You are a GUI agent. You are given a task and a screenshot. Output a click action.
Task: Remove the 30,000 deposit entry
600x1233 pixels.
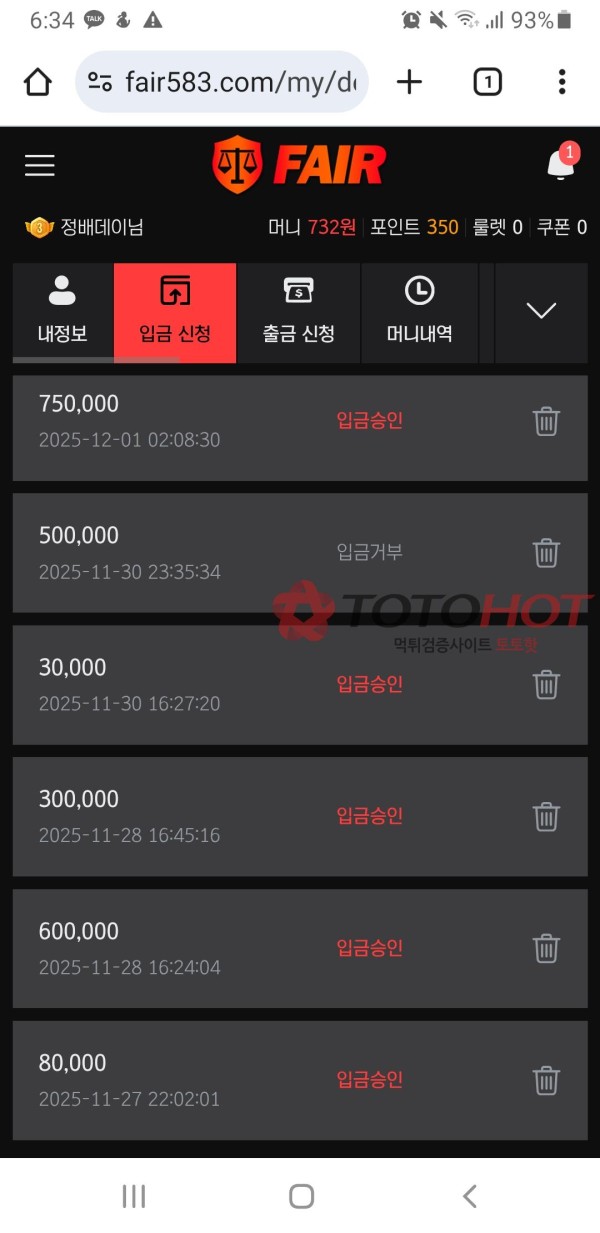click(x=546, y=685)
